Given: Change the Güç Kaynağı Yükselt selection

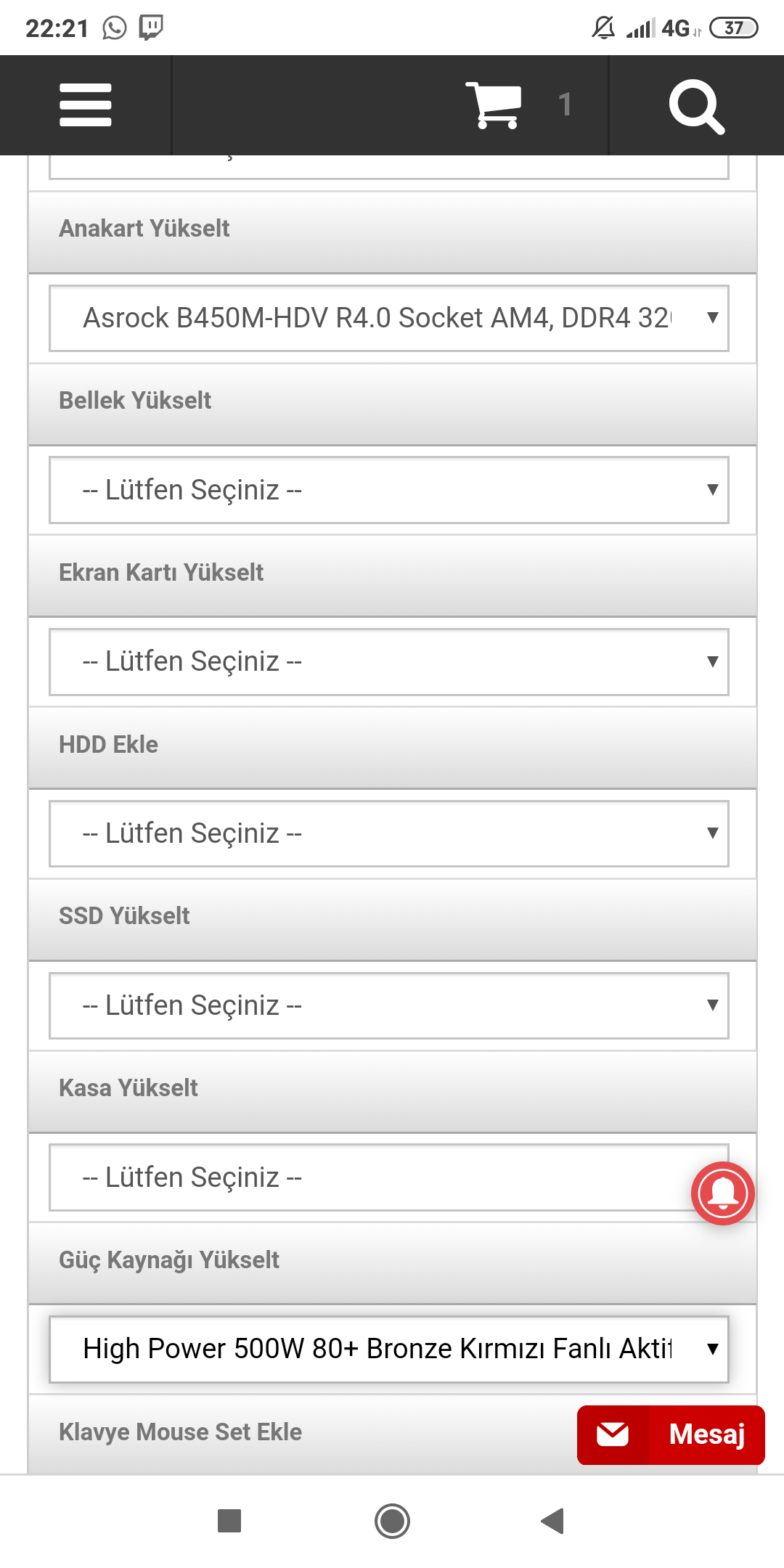Looking at the screenshot, I should tap(389, 1349).
